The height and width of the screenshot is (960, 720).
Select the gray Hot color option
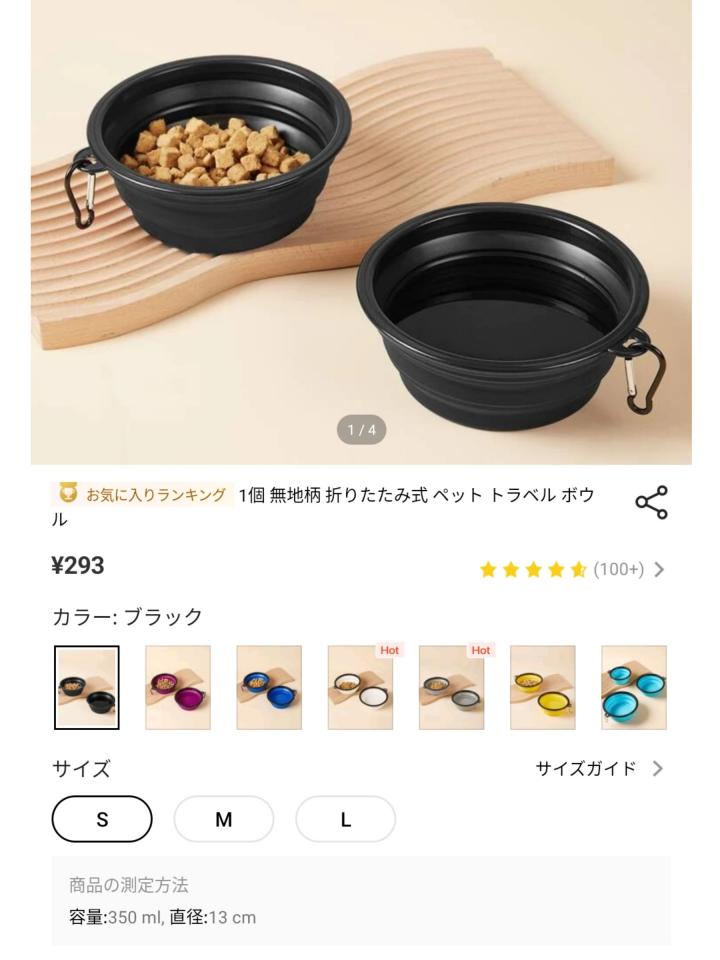(x=451, y=687)
